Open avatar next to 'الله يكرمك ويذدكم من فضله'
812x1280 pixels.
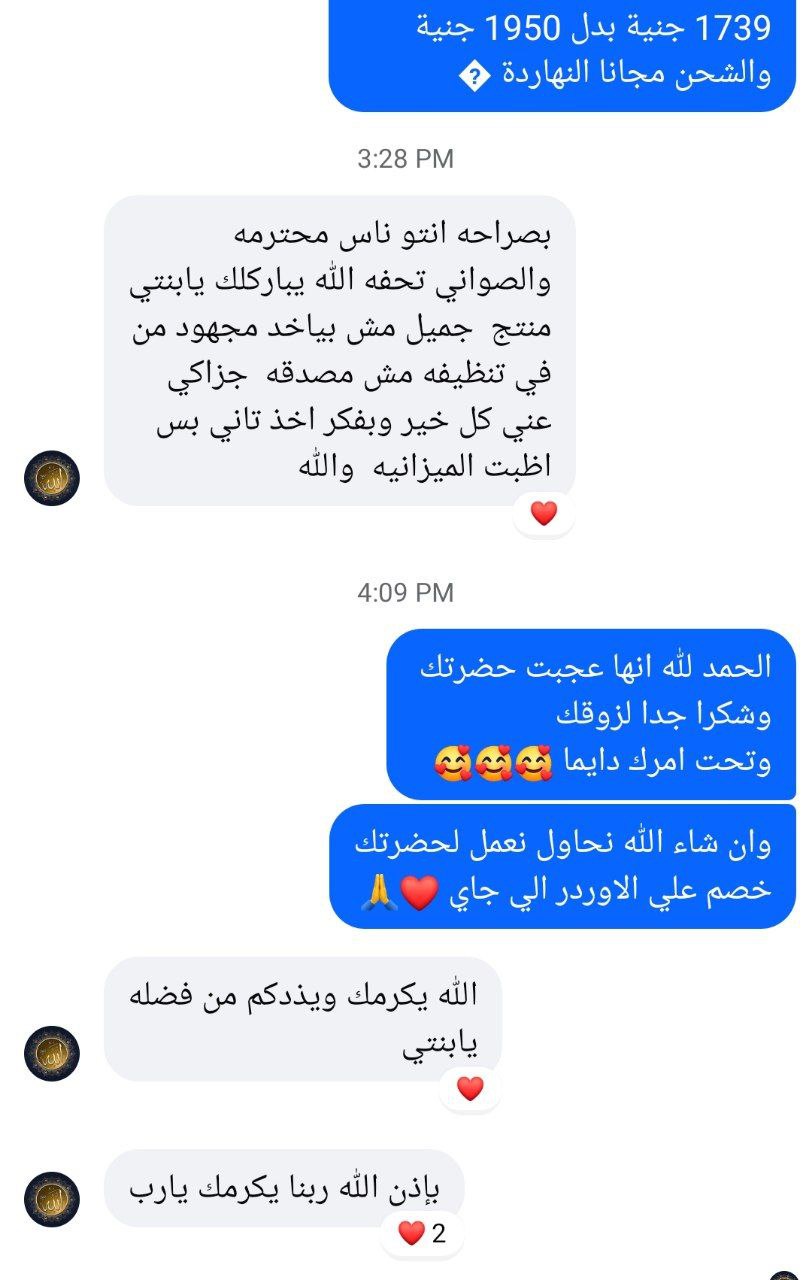pyautogui.click(x=51, y=1053)
